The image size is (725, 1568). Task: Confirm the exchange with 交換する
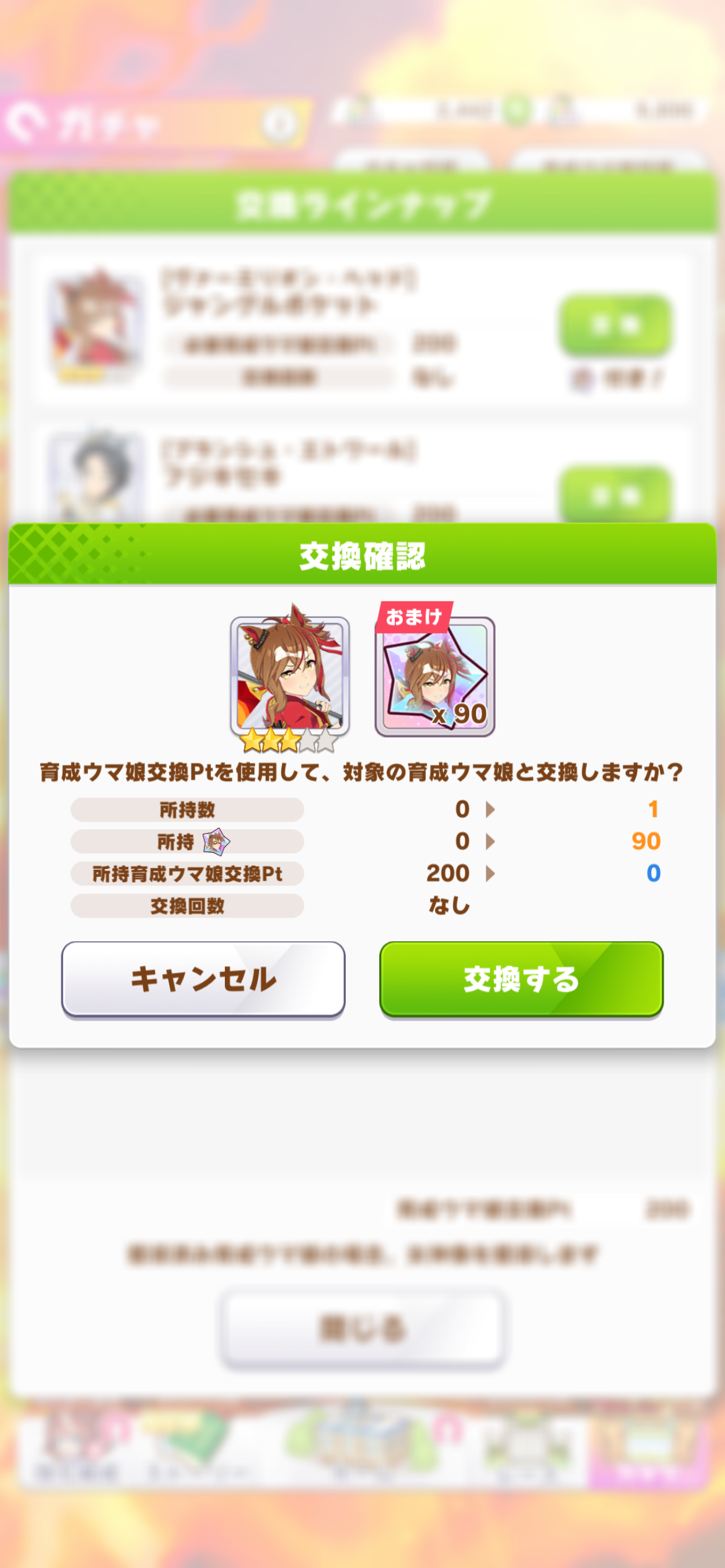coord(521,979)
